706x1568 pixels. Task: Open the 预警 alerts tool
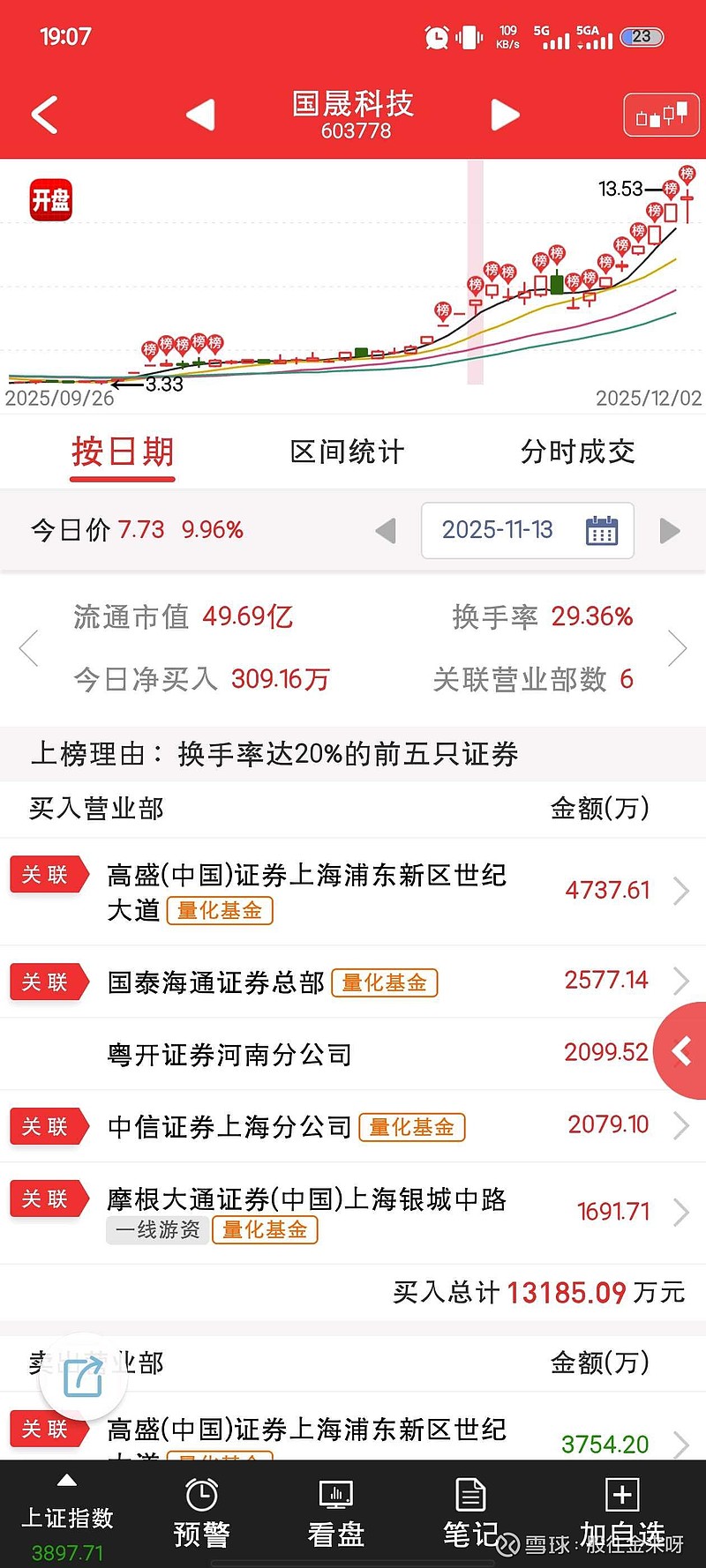tap(201, 1512)
